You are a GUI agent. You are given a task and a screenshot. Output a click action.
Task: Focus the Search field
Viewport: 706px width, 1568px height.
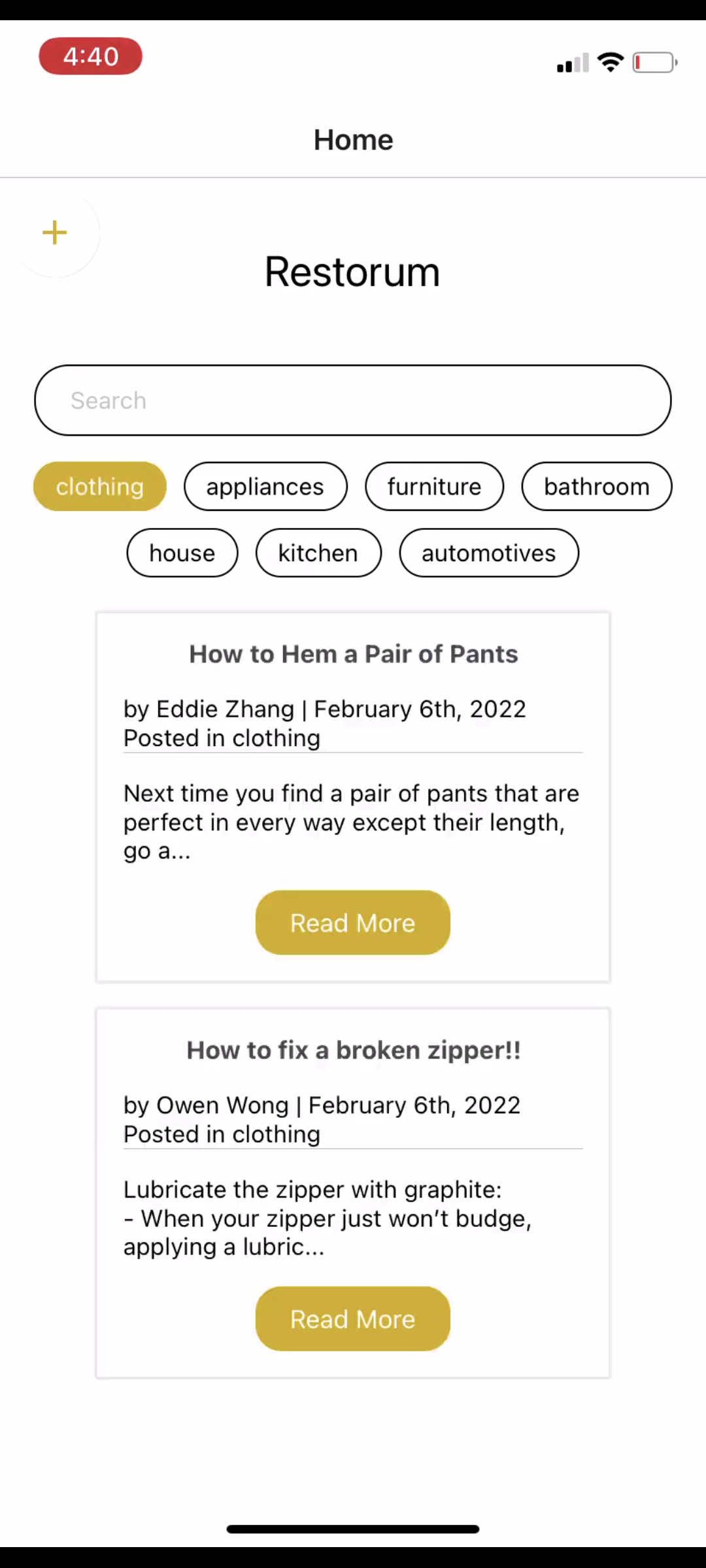353,400
